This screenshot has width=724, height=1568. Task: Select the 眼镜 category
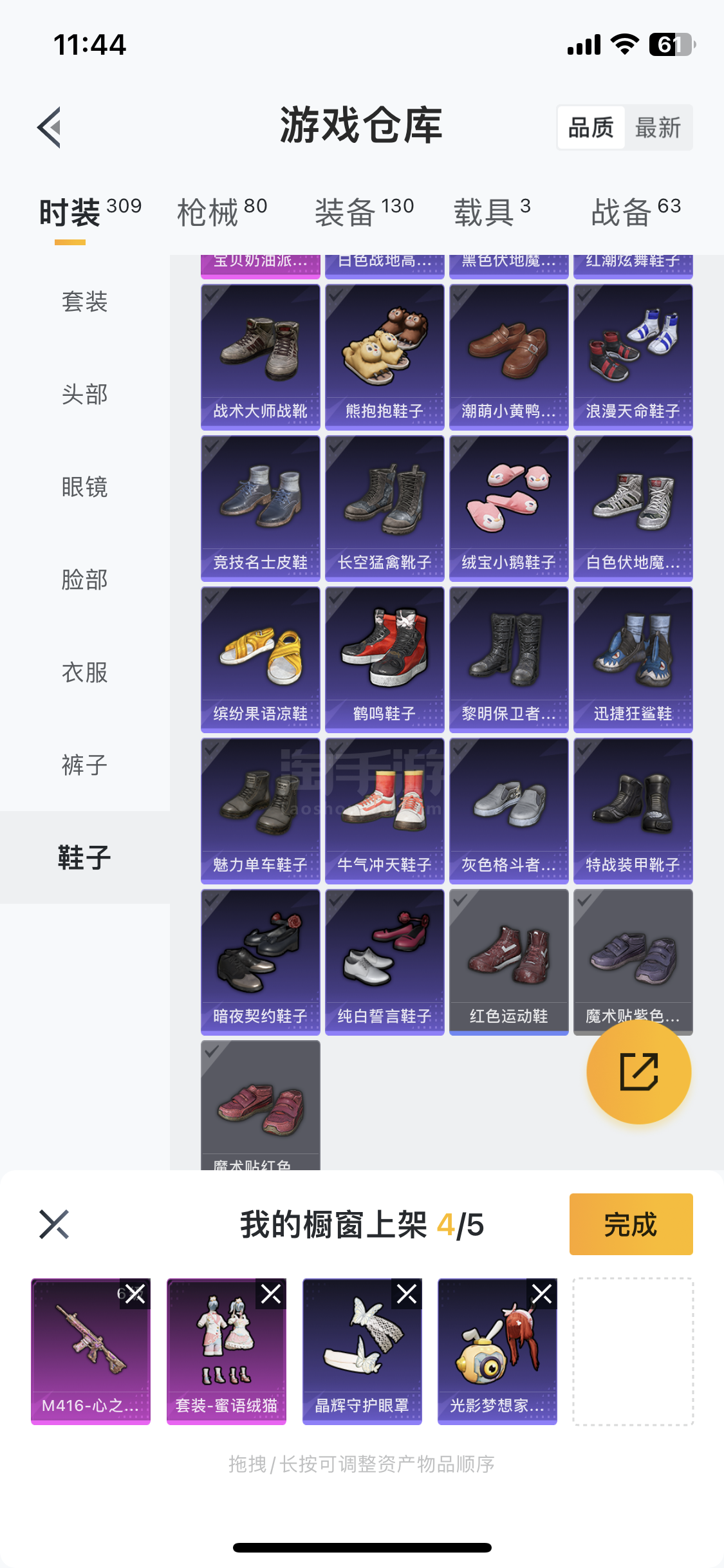[x=84, y=487]
